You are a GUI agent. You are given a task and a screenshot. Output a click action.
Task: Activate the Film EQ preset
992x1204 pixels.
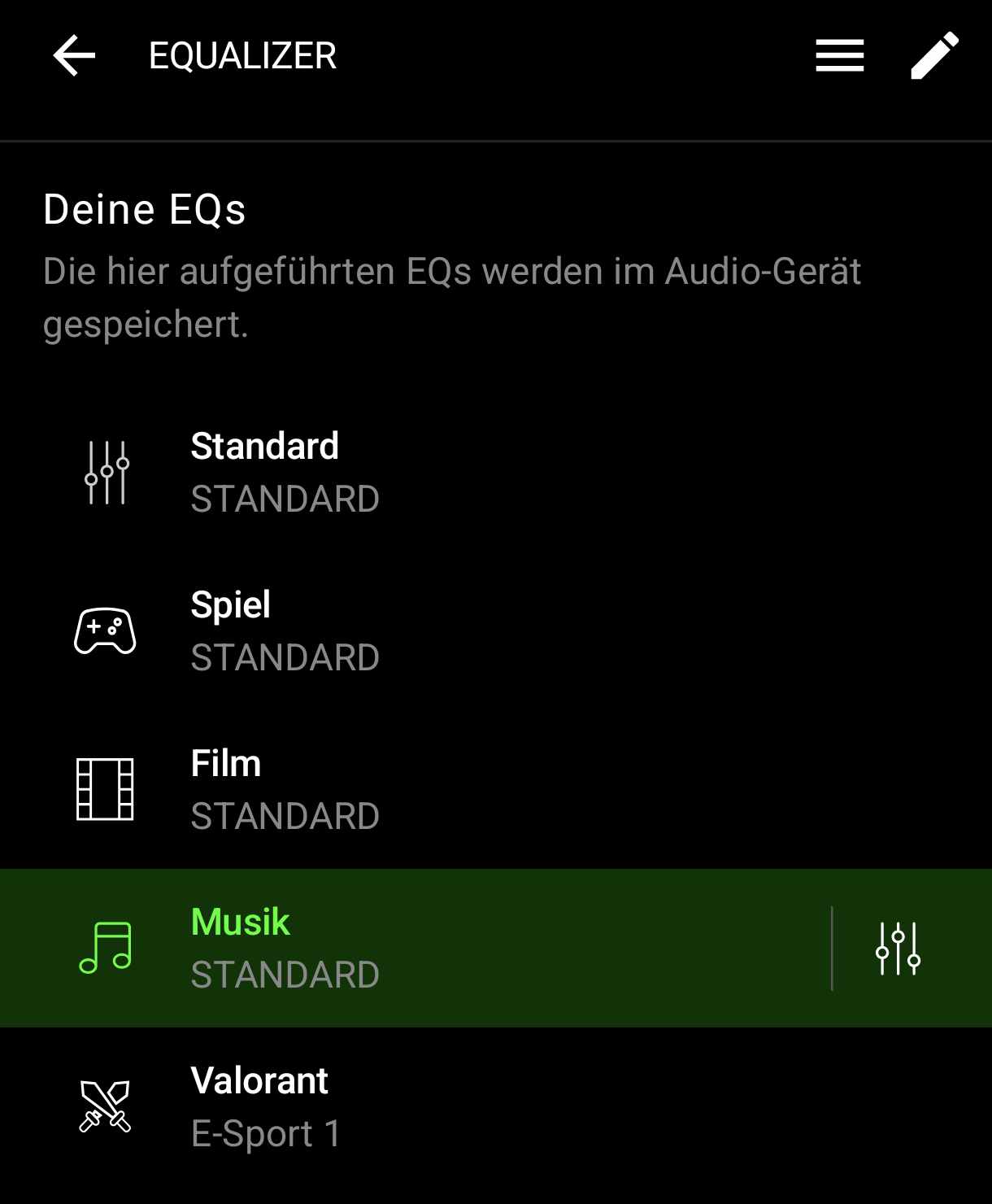pyautogui.click(x=285, y=789)
